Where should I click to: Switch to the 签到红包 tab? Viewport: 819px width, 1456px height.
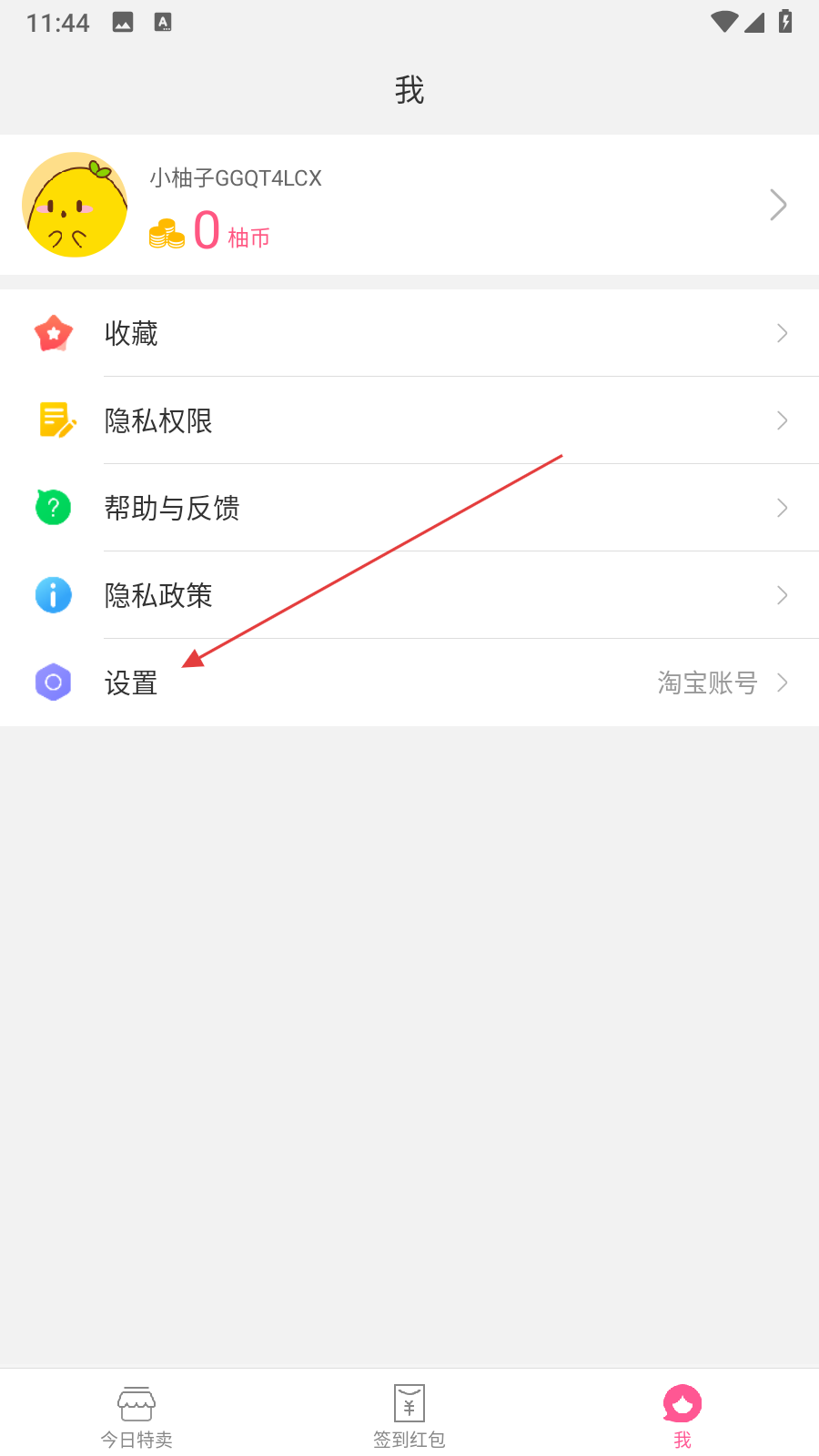click(x=409, y=1416)
